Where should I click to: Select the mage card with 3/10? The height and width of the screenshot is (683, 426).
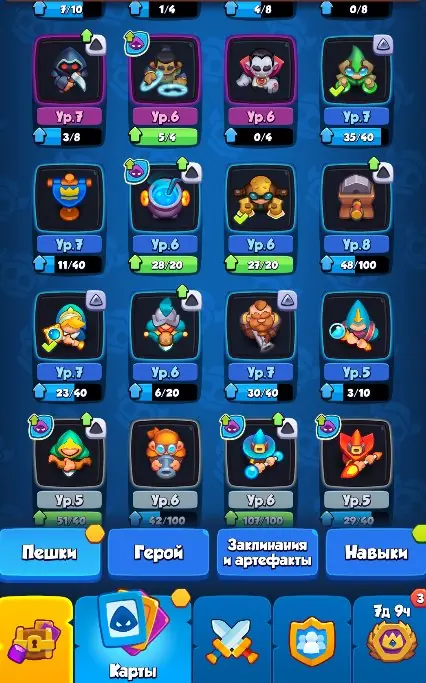[x=356, y=346]
